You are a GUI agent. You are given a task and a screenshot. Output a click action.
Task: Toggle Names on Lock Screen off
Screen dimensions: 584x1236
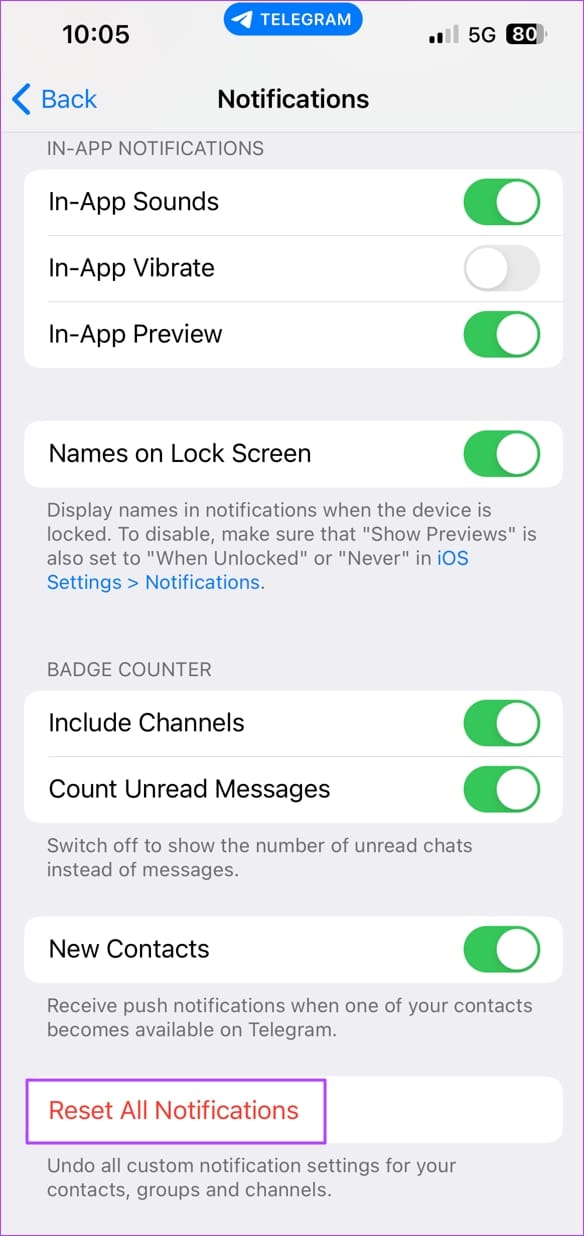(501, 453)
